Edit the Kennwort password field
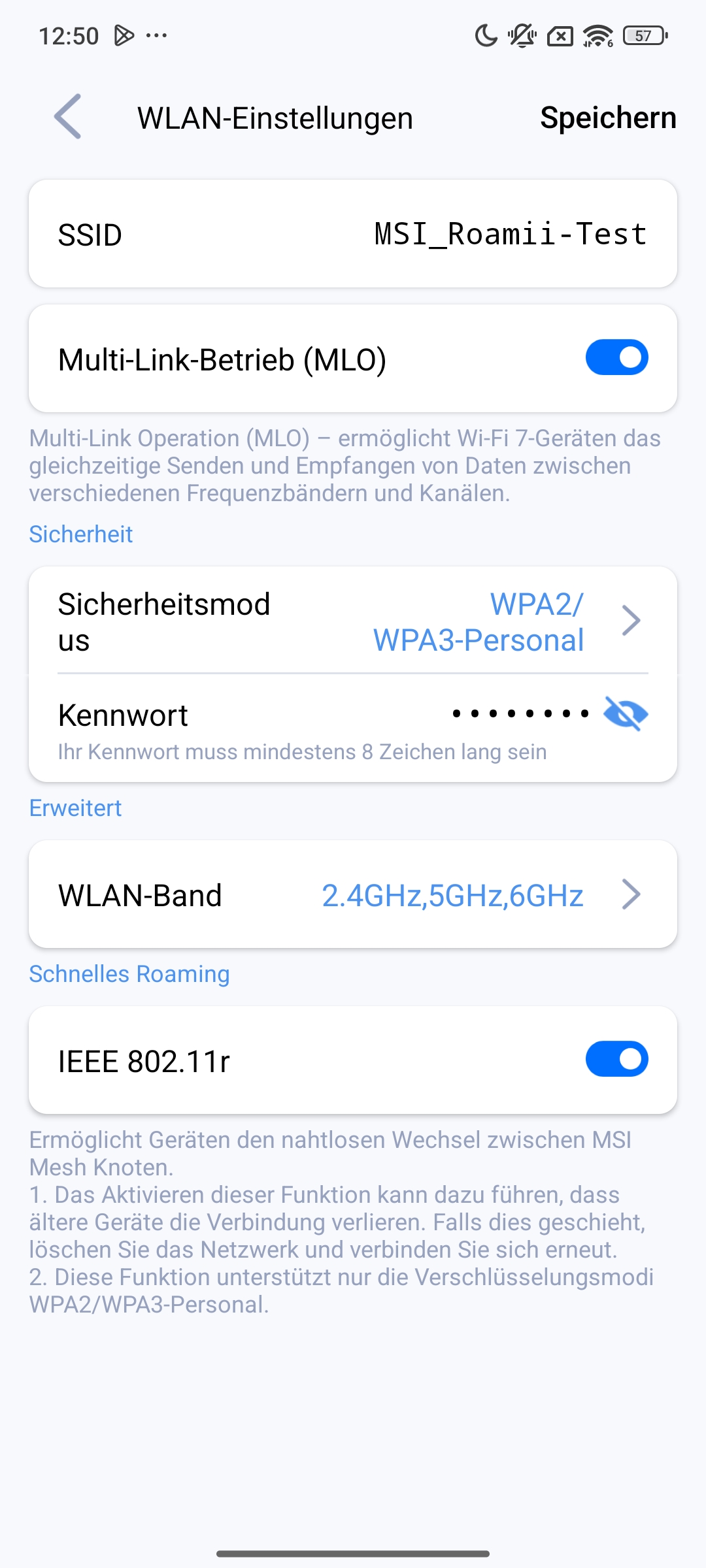 (520, 714)
